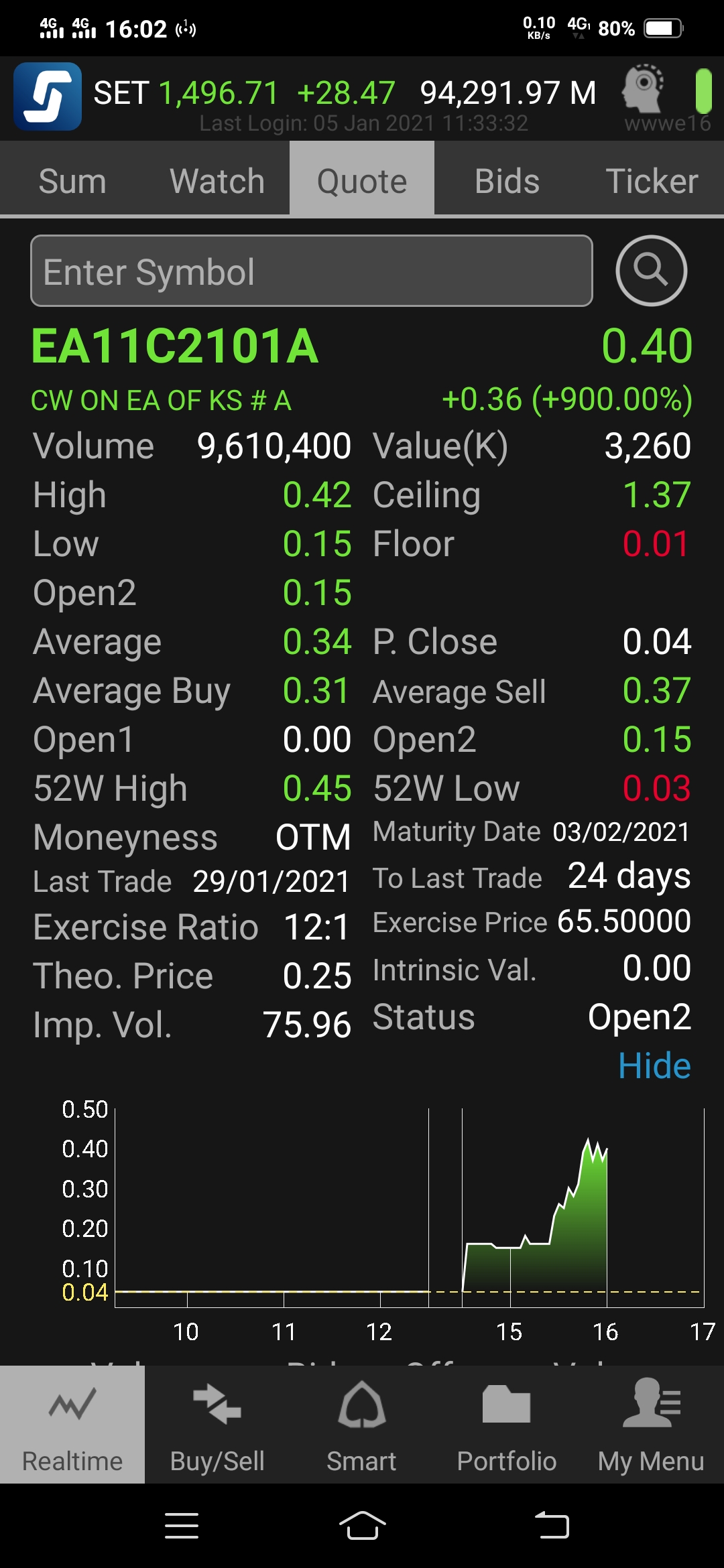Viewport: 724px width, 1568px height.
Task: View the Portfolio tab
Action: coord(507,1424)
